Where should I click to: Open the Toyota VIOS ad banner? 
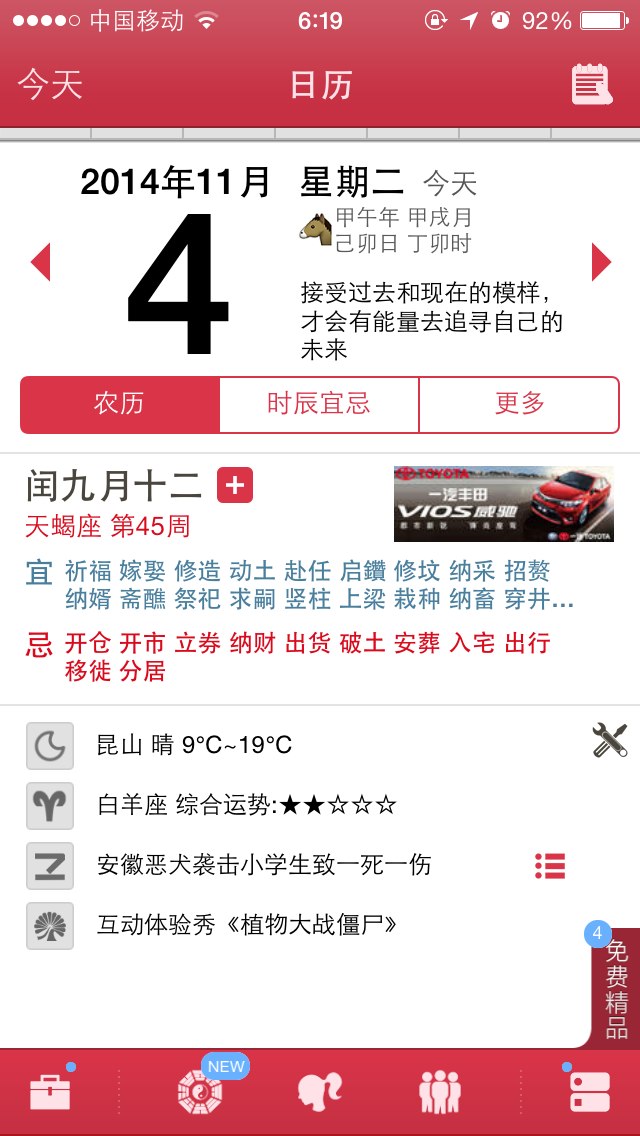[504, 504]
